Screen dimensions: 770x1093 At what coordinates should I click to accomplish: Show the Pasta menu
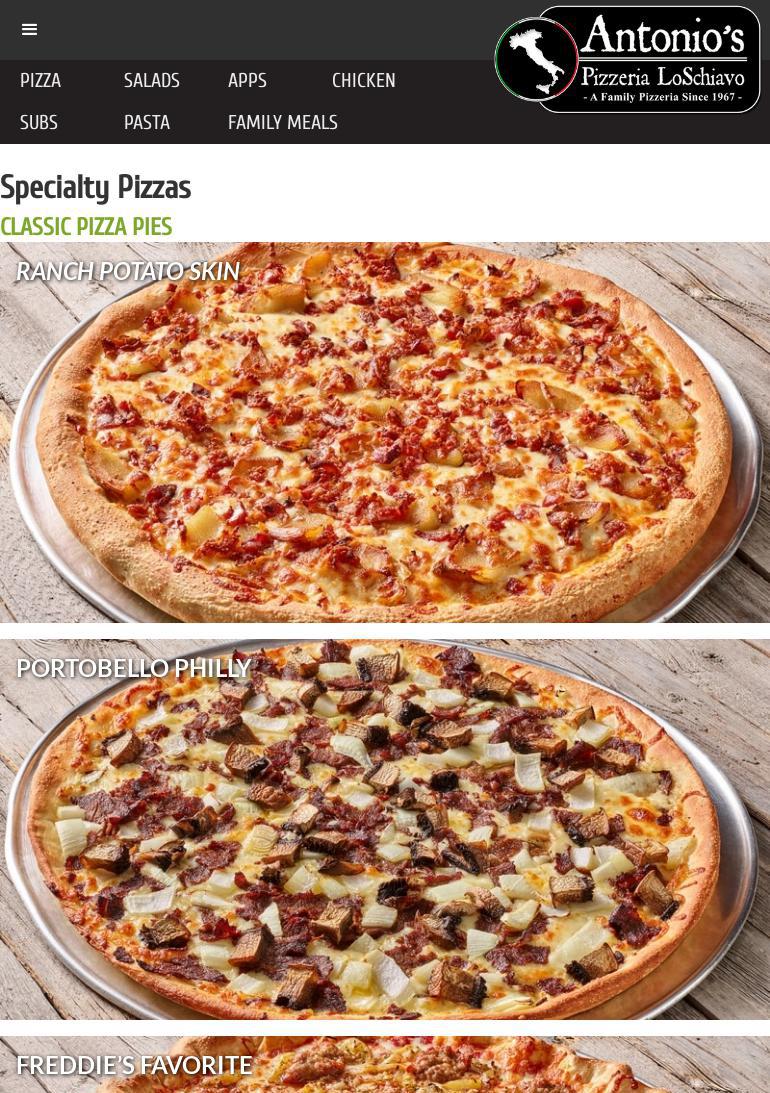point(147,123)
